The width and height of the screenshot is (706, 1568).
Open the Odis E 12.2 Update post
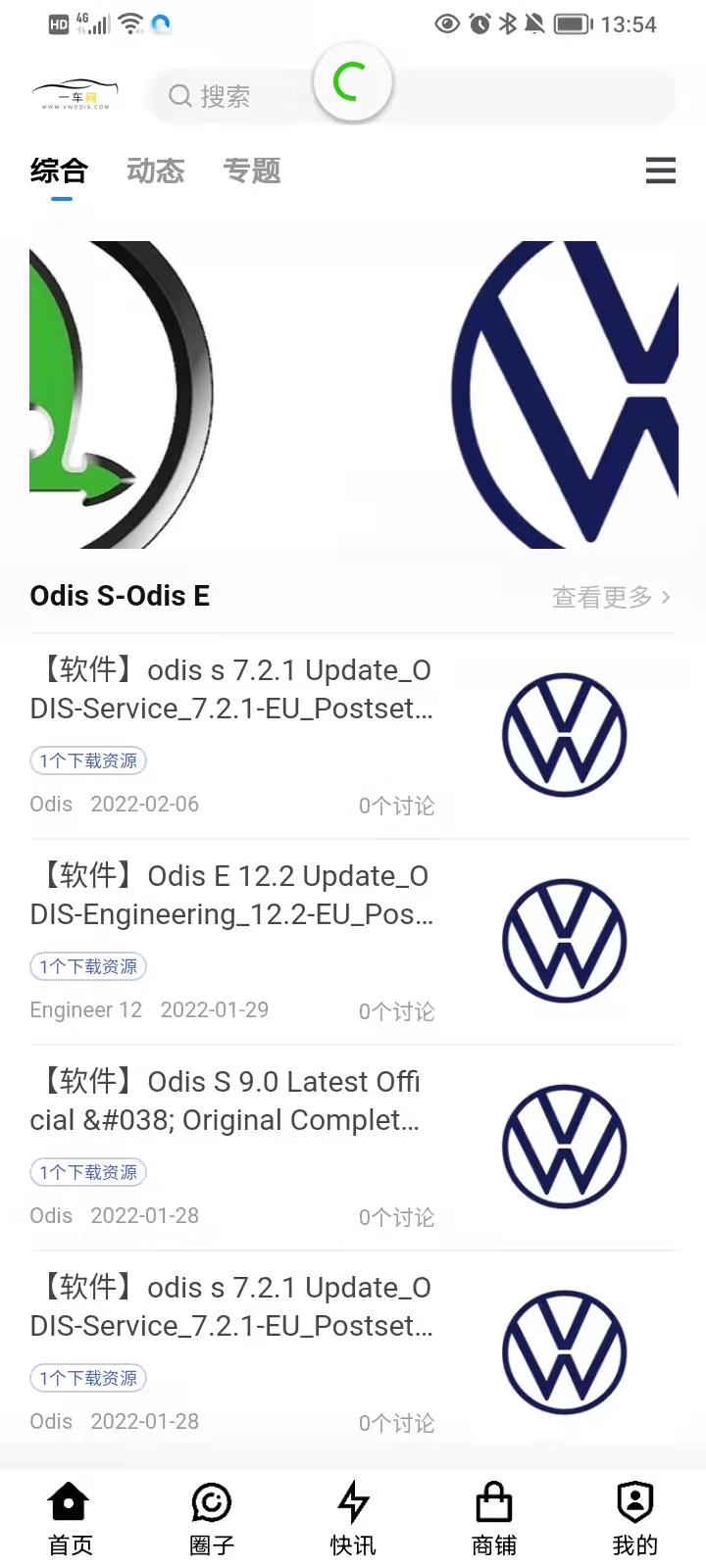(x=231, y=895)
